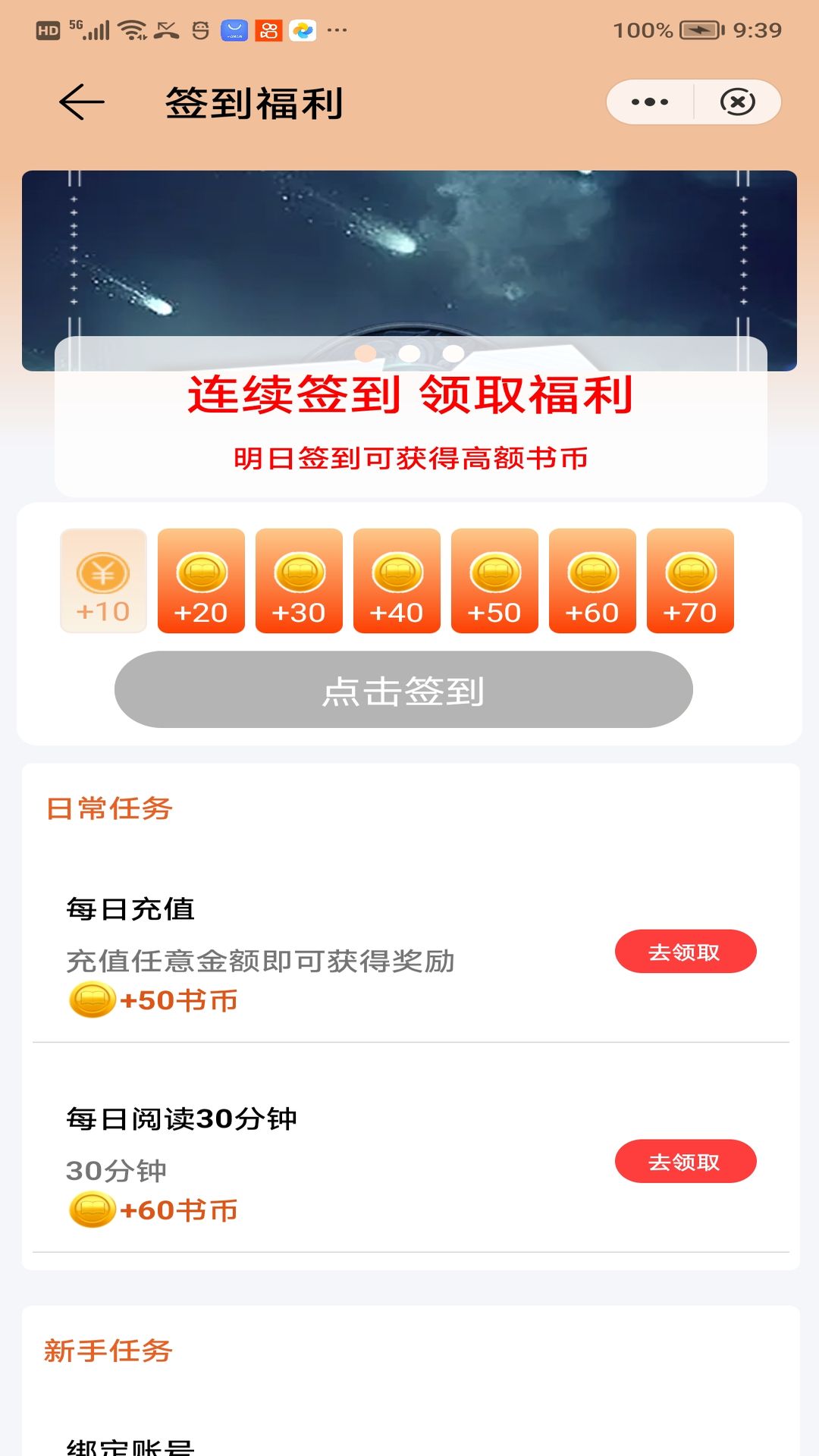Go back using the arrow
Screen dimensions: 819x1456
(81, 102)
